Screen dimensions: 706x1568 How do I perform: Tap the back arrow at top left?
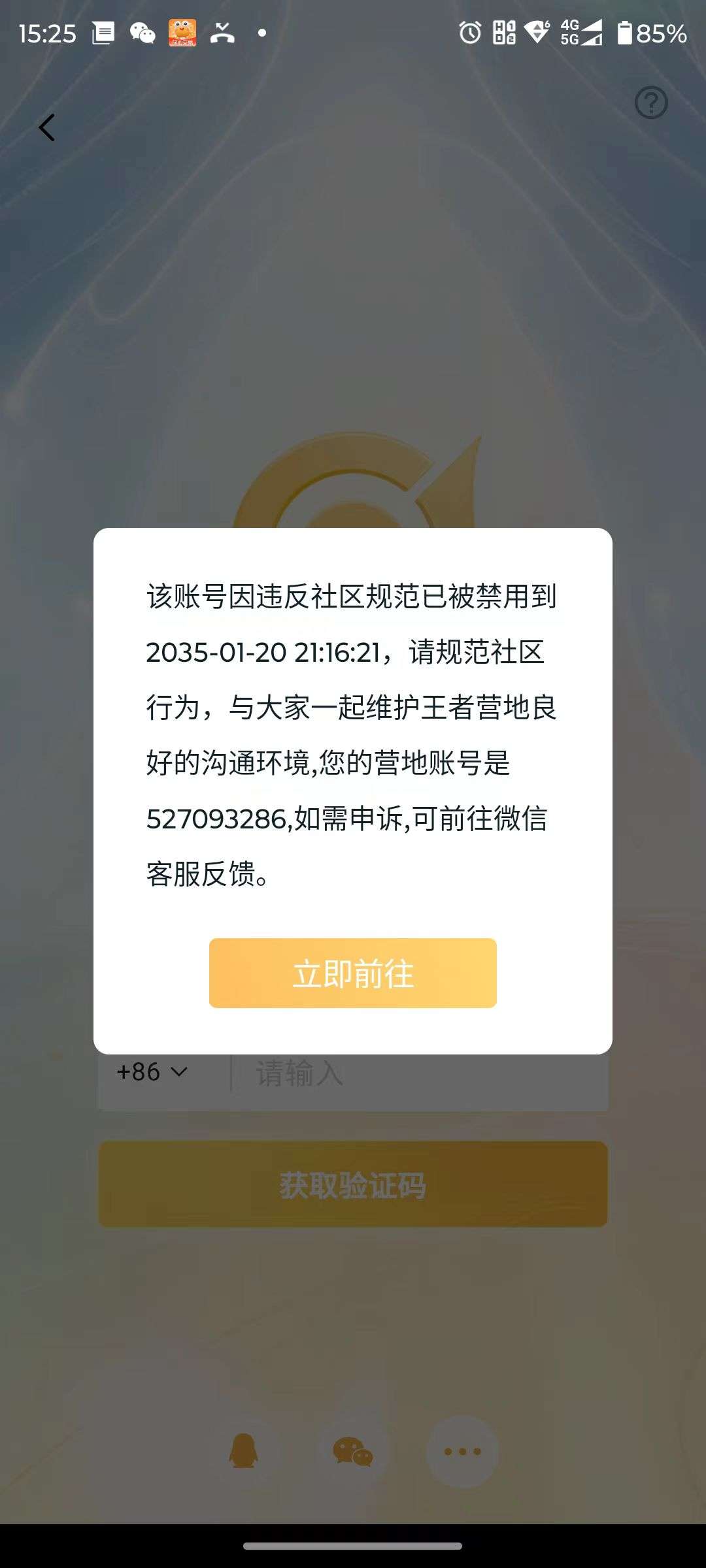(46, 127)
